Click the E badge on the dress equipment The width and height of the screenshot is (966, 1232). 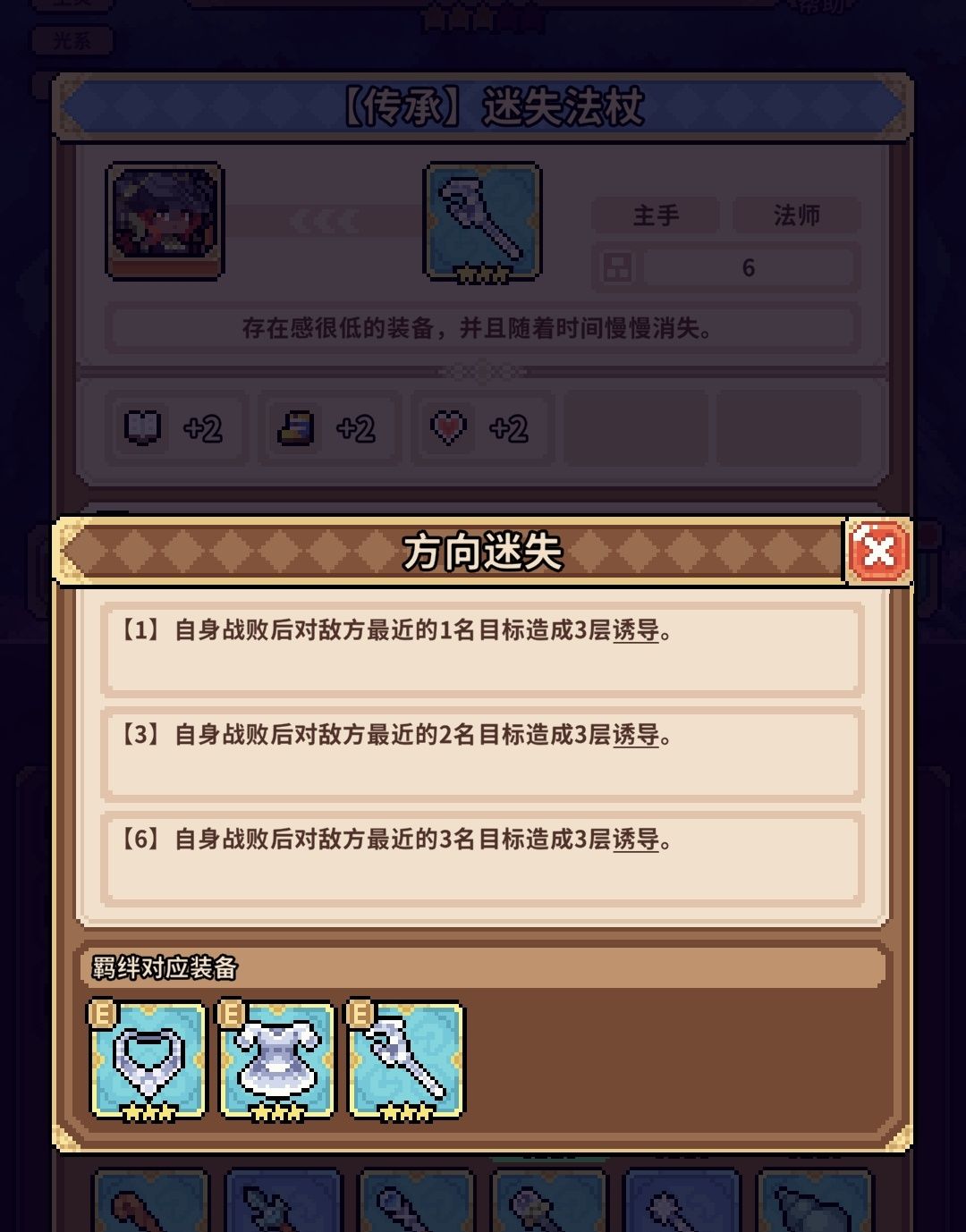[x=229, y=1013]
